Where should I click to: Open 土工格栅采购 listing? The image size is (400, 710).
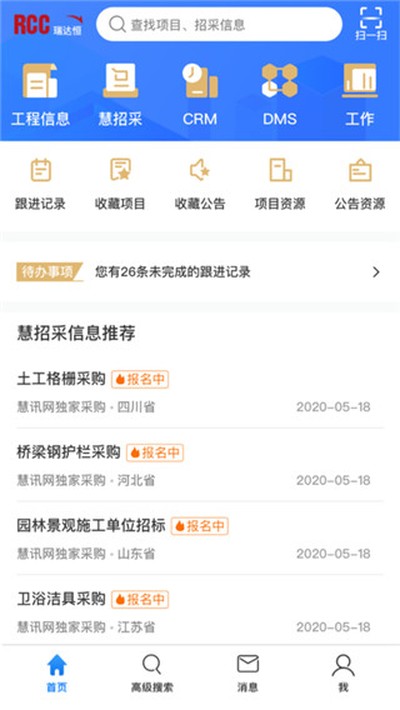click(200, 391)
